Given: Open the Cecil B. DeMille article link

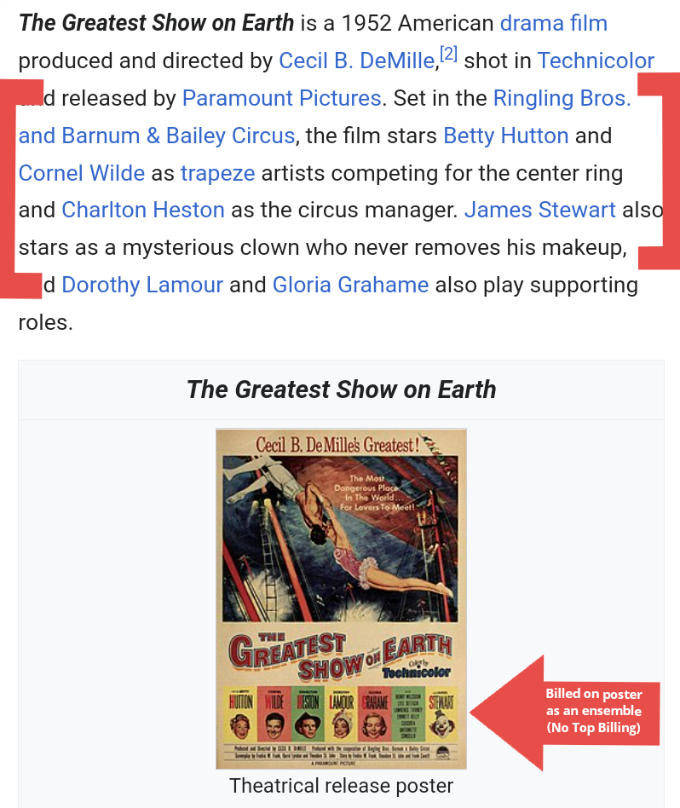Looking at the screenshot, I should (357, 61).
